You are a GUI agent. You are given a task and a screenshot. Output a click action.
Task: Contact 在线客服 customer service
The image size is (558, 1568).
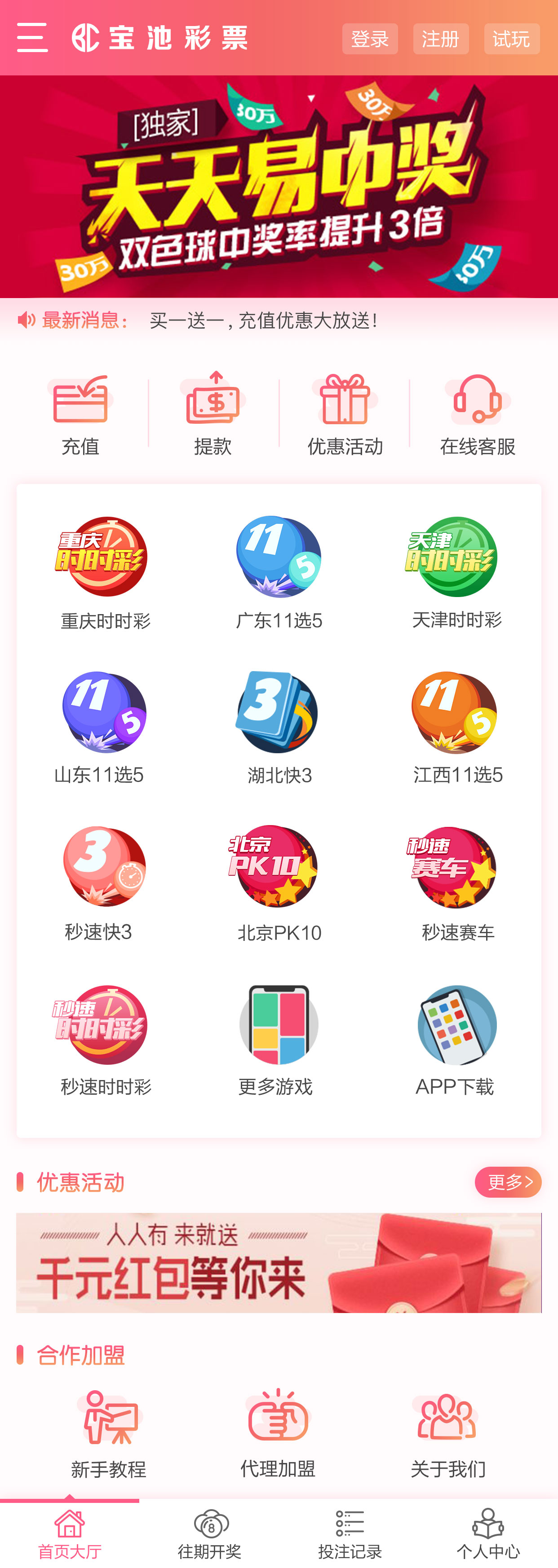[478, 405]
